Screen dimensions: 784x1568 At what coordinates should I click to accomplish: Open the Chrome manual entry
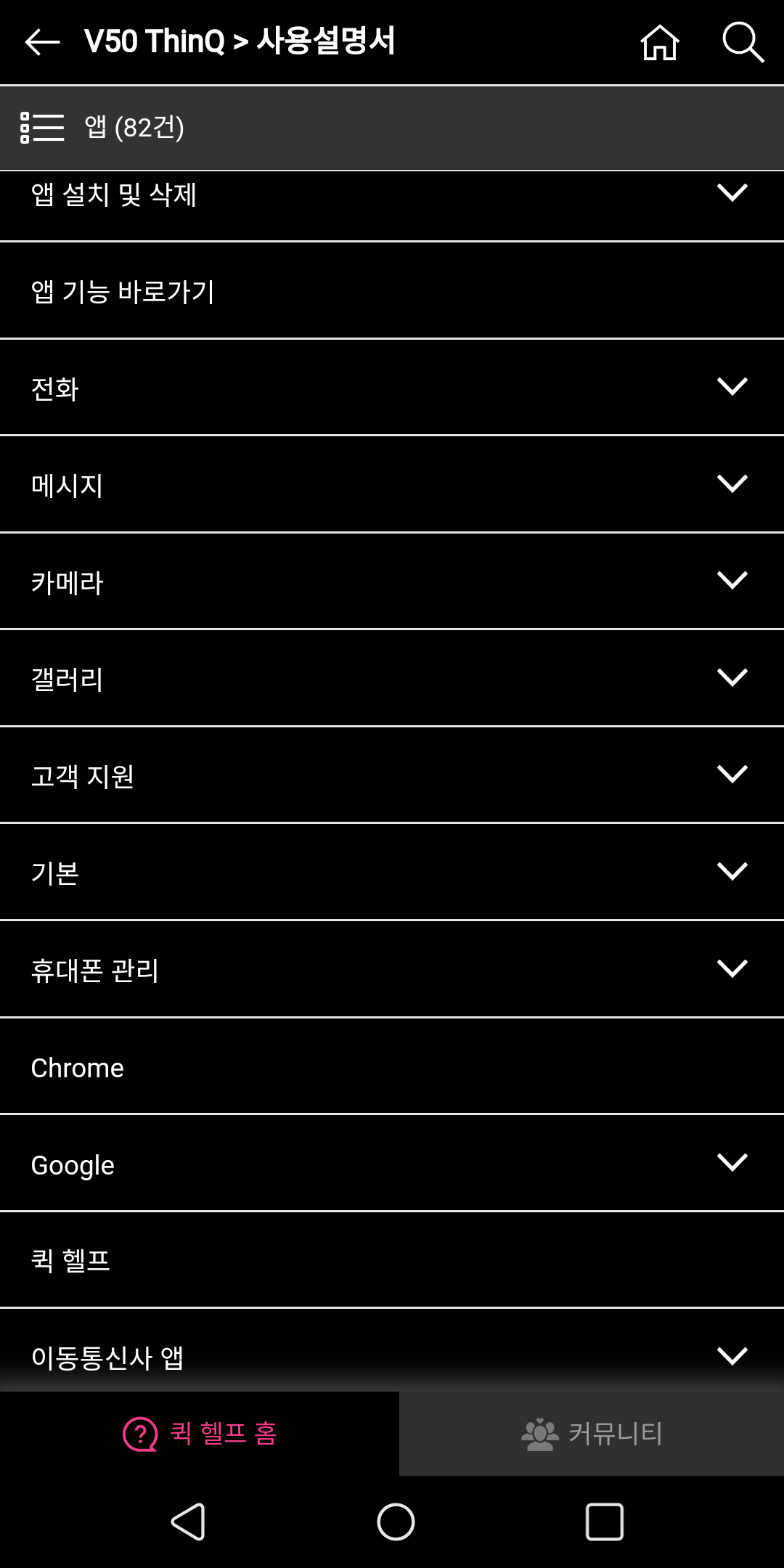click(392, 1067)
